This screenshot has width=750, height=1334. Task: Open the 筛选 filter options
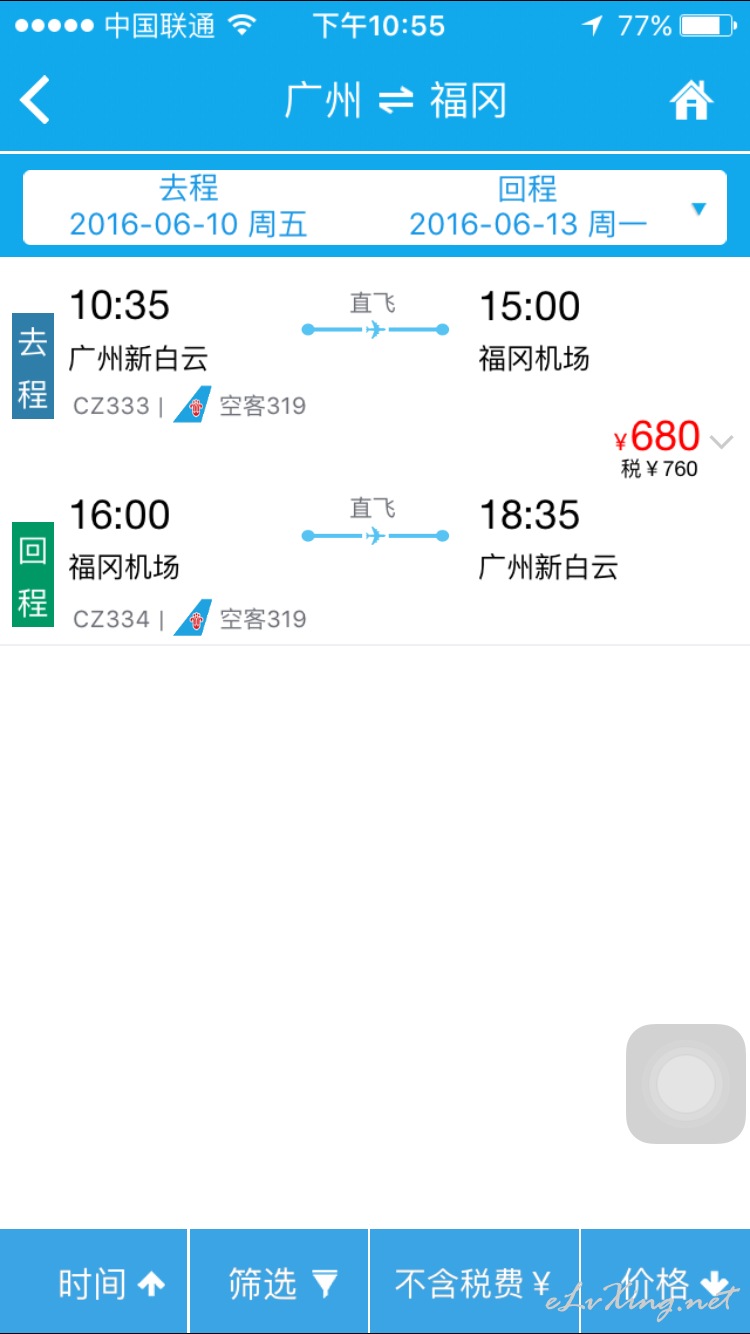coord(279,1282)
